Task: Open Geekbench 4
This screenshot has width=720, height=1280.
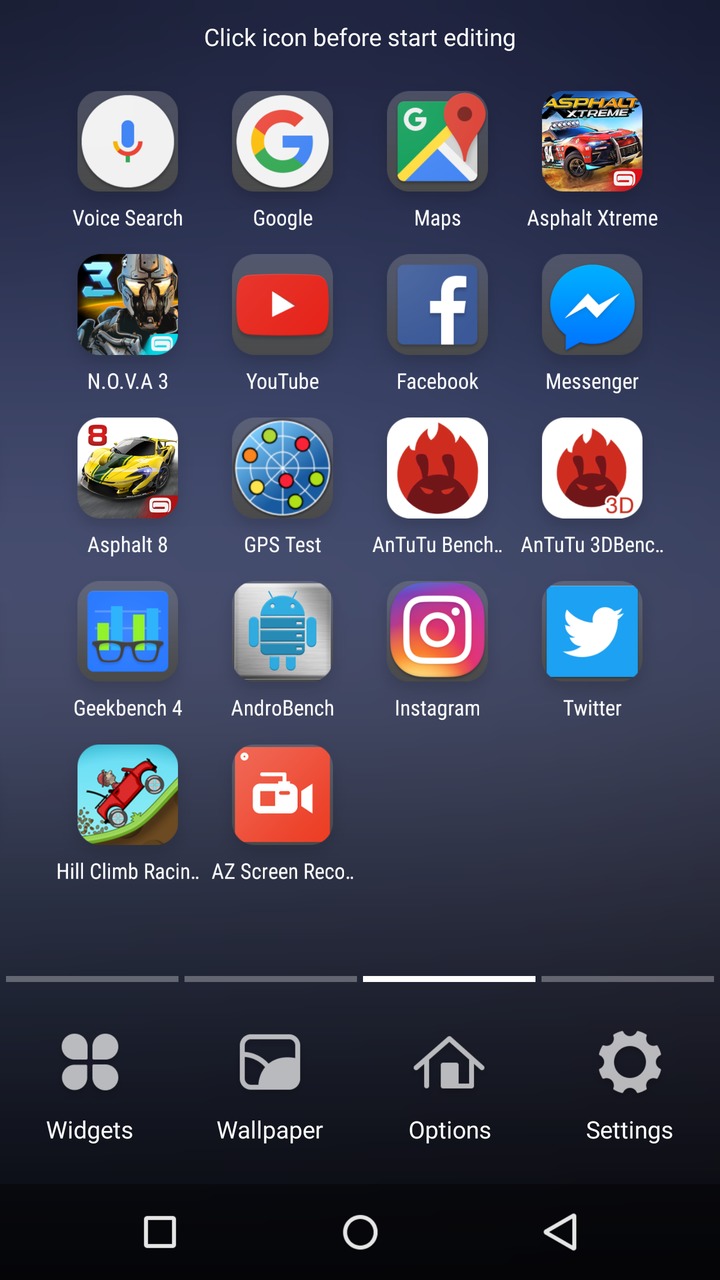Action: 128,631
